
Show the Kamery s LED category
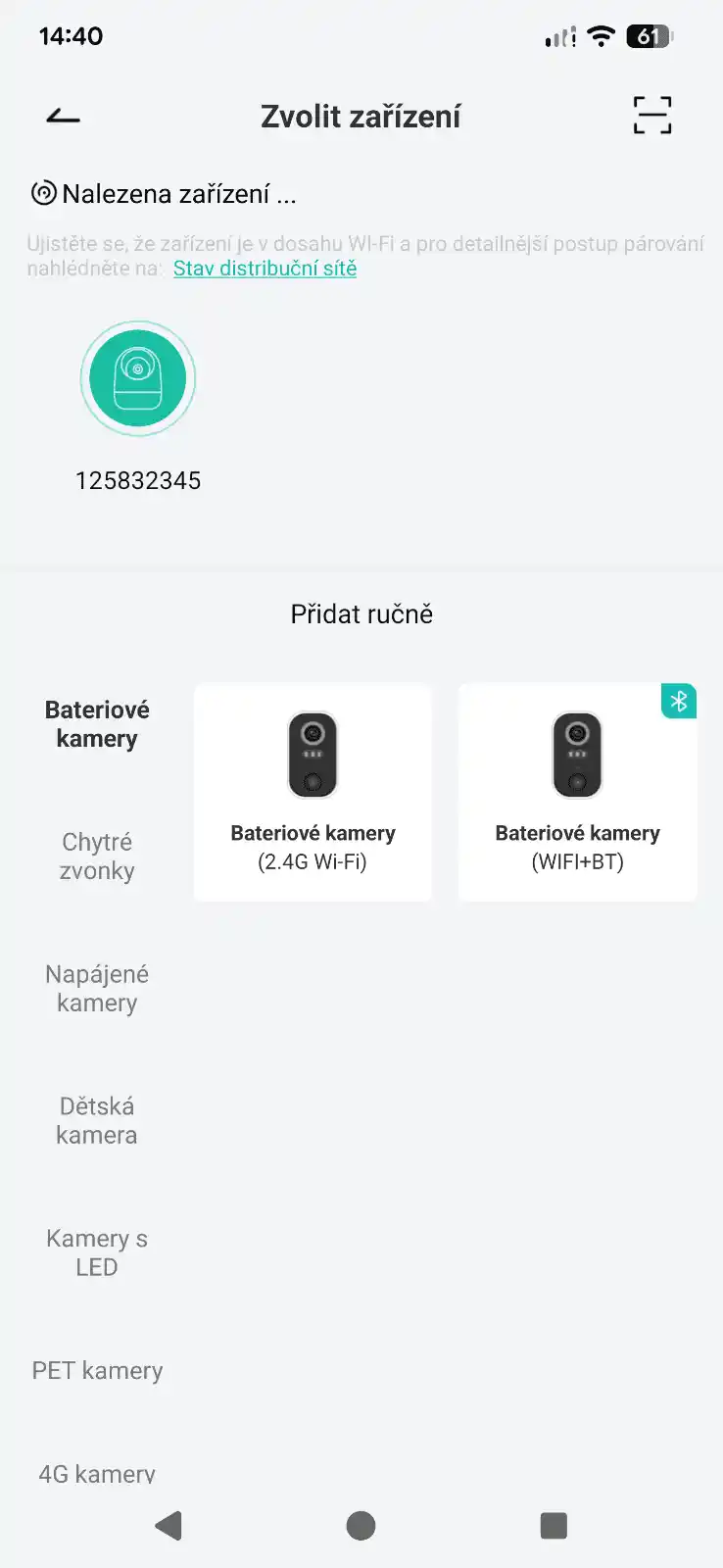[x=97, y=1253]
